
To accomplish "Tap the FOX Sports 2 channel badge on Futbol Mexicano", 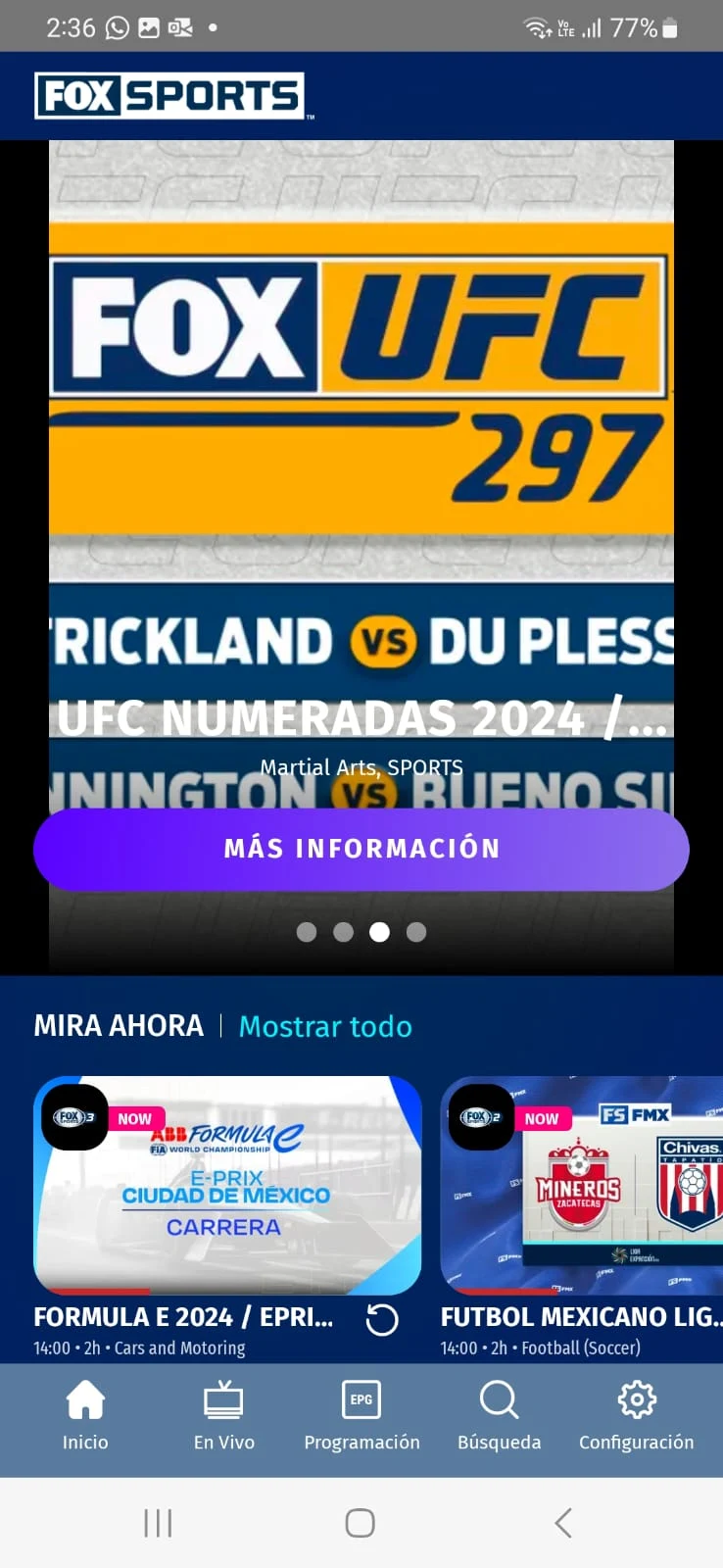I will [480, 1117].
